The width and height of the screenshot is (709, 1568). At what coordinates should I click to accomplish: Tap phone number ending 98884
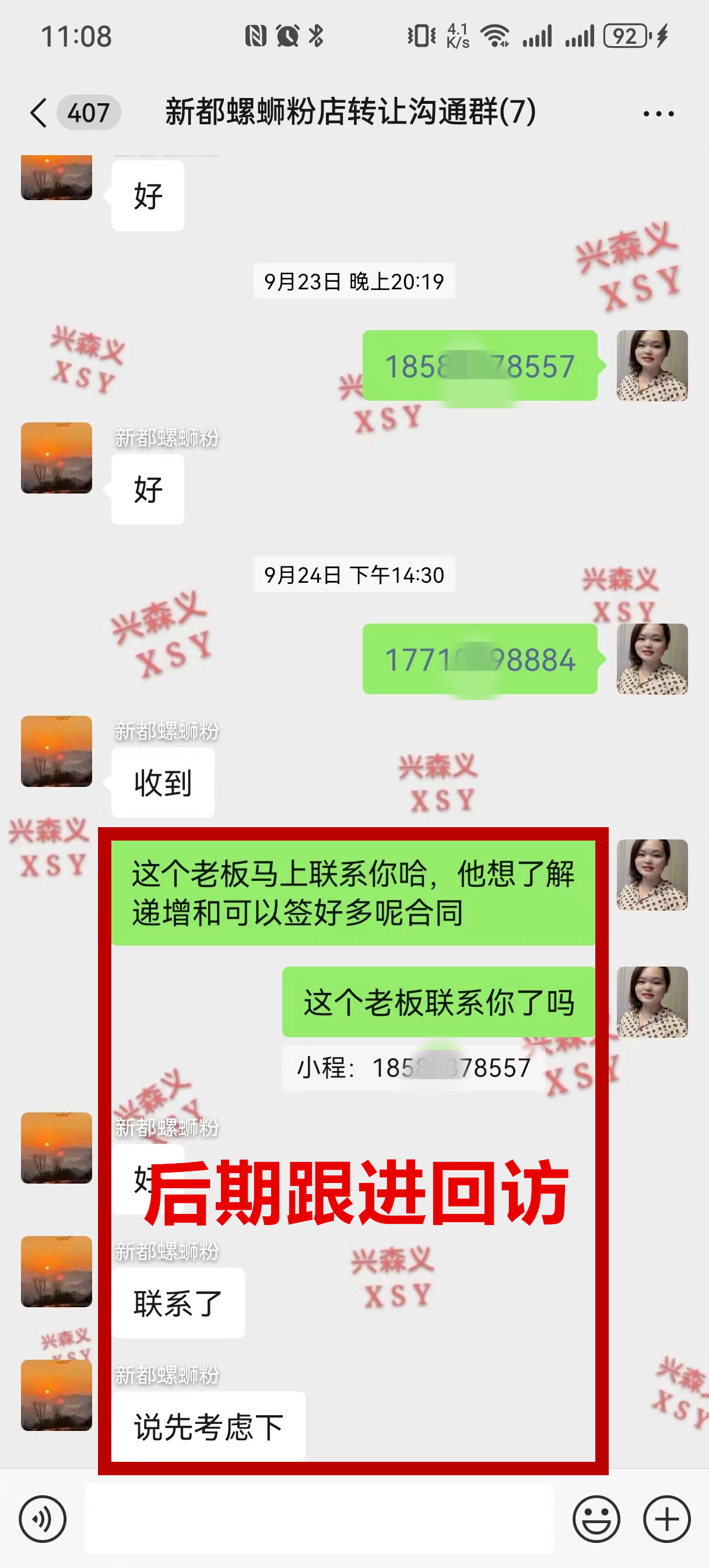(x=479, y=659)
